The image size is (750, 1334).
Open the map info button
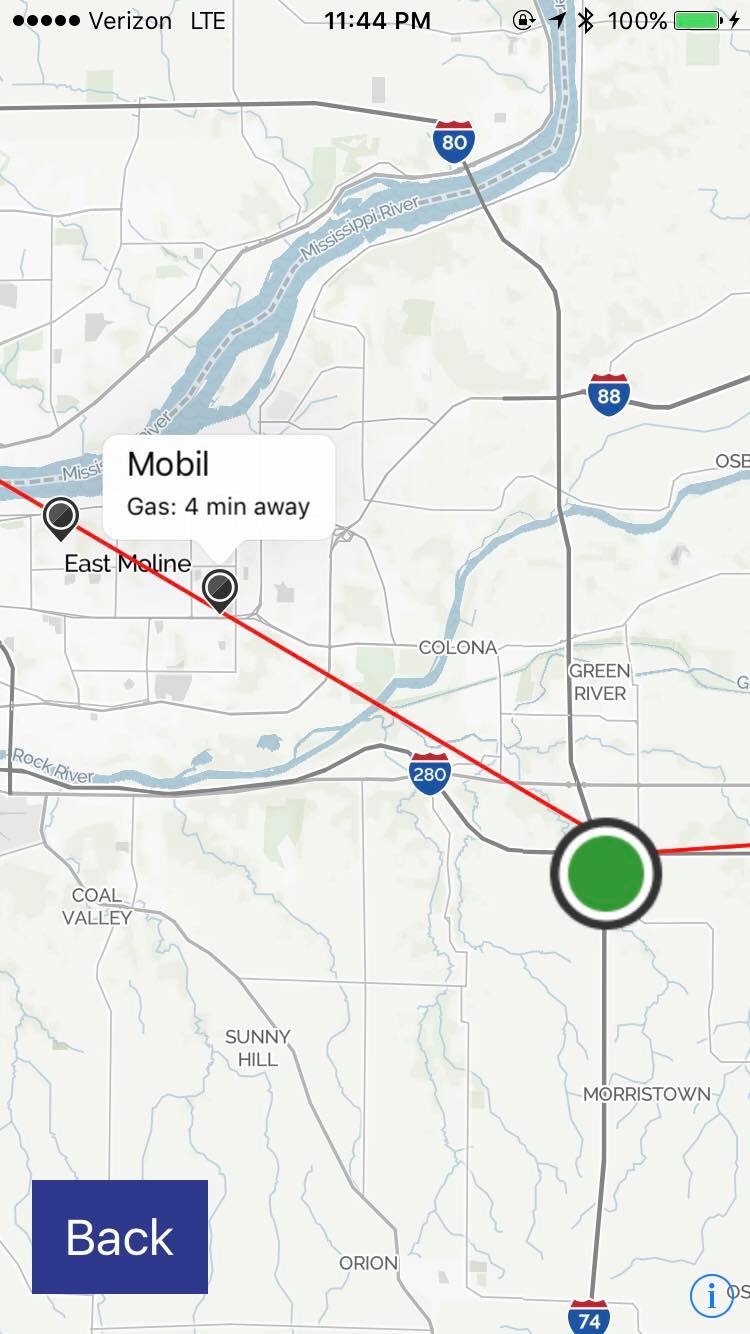pyautogui.click(x=711, y=1297)
